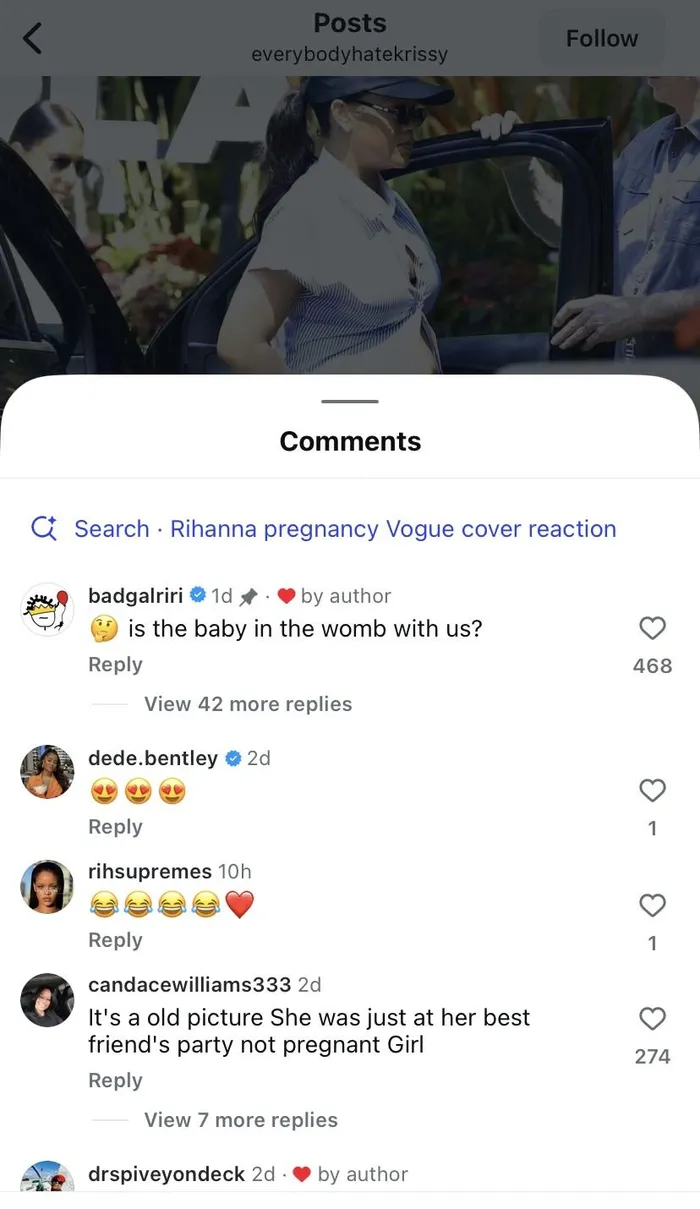Screen dimensions: 700x1209
Task: Open rihsupremes' profile from the username
Action: pos(150,872)
